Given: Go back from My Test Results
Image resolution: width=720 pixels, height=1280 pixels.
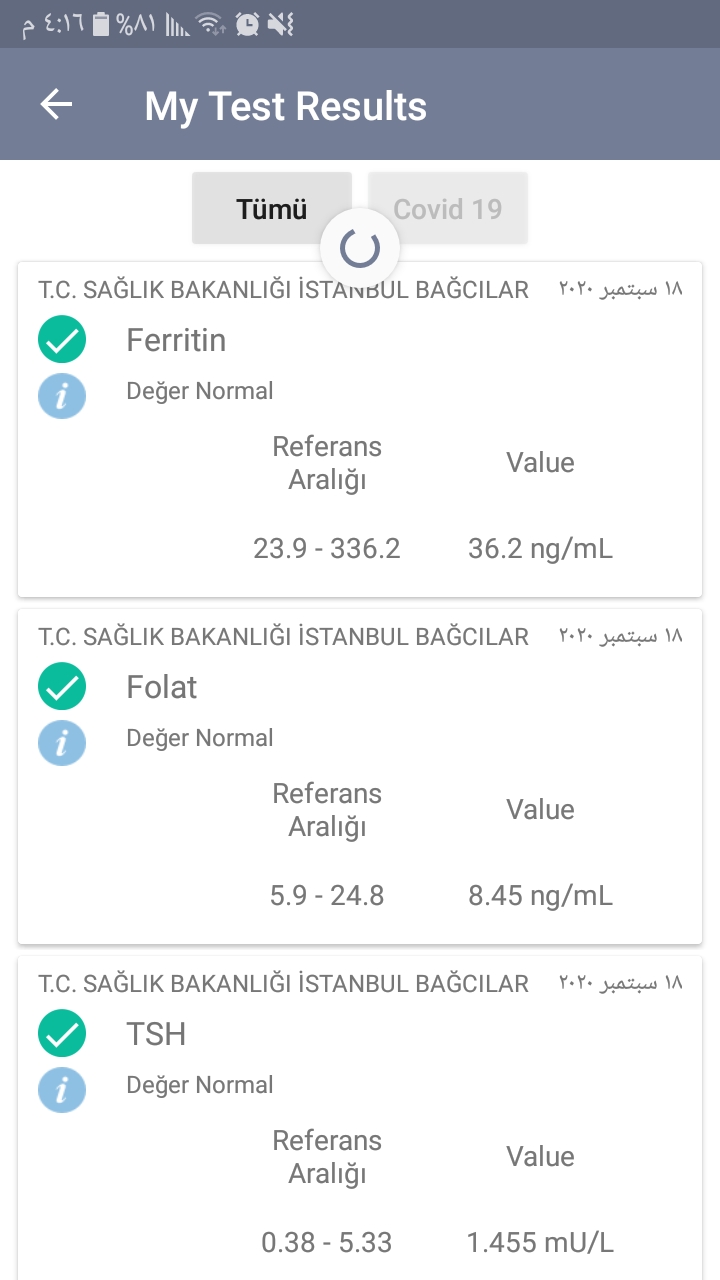Looking at the screenshot, I should (56, 105).
